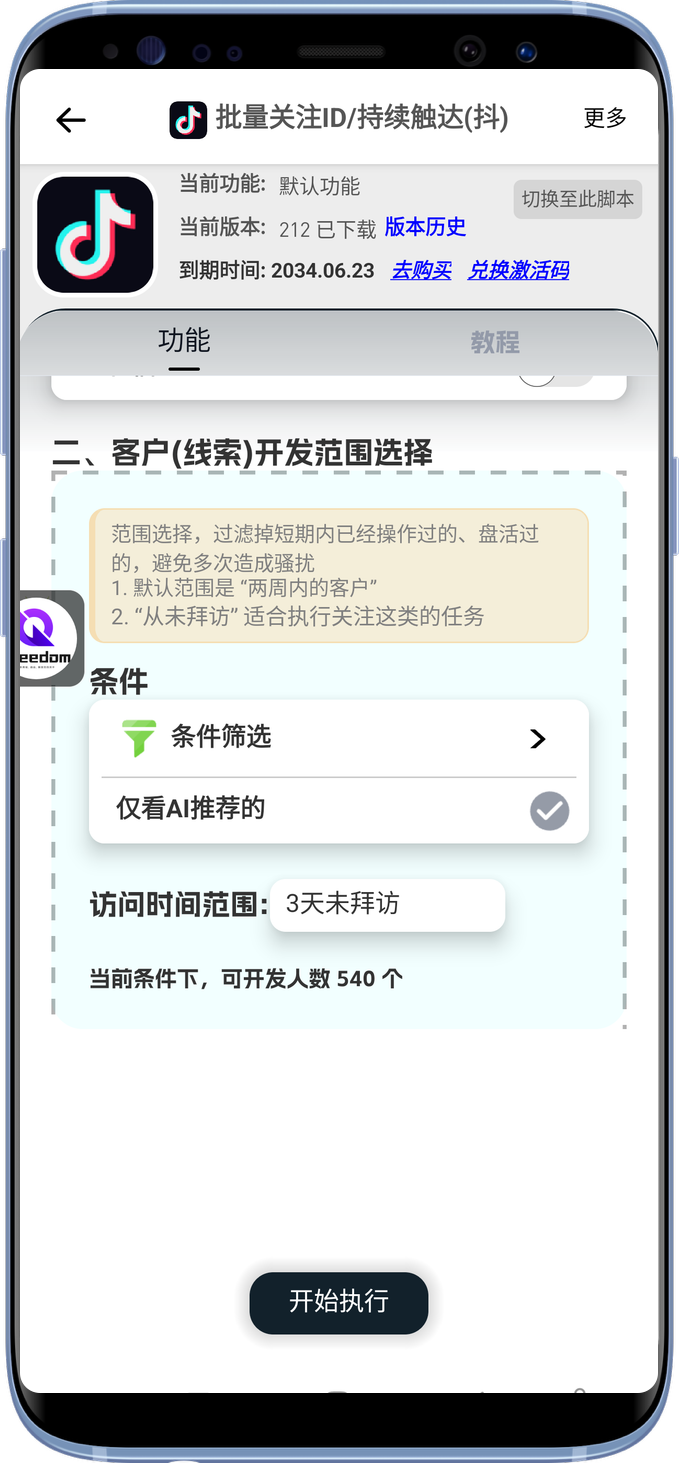Open 条件筛选 row
The height and width of the screenshot is (1463, 679).
(x=338, y=738)
